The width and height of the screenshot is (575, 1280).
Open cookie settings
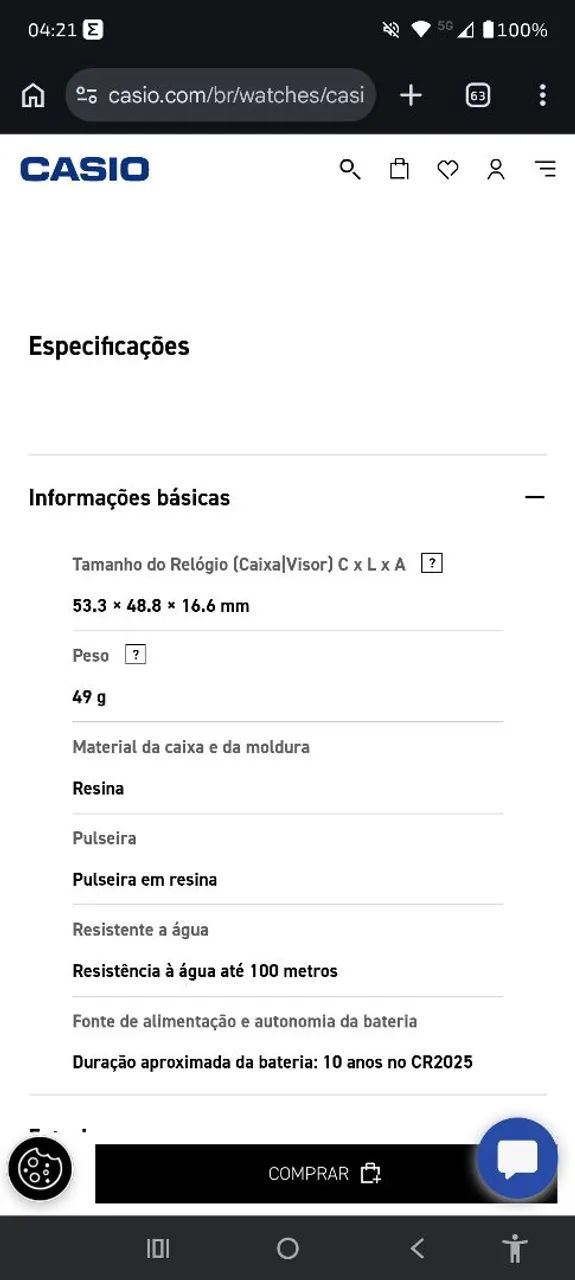point(40,1168)
